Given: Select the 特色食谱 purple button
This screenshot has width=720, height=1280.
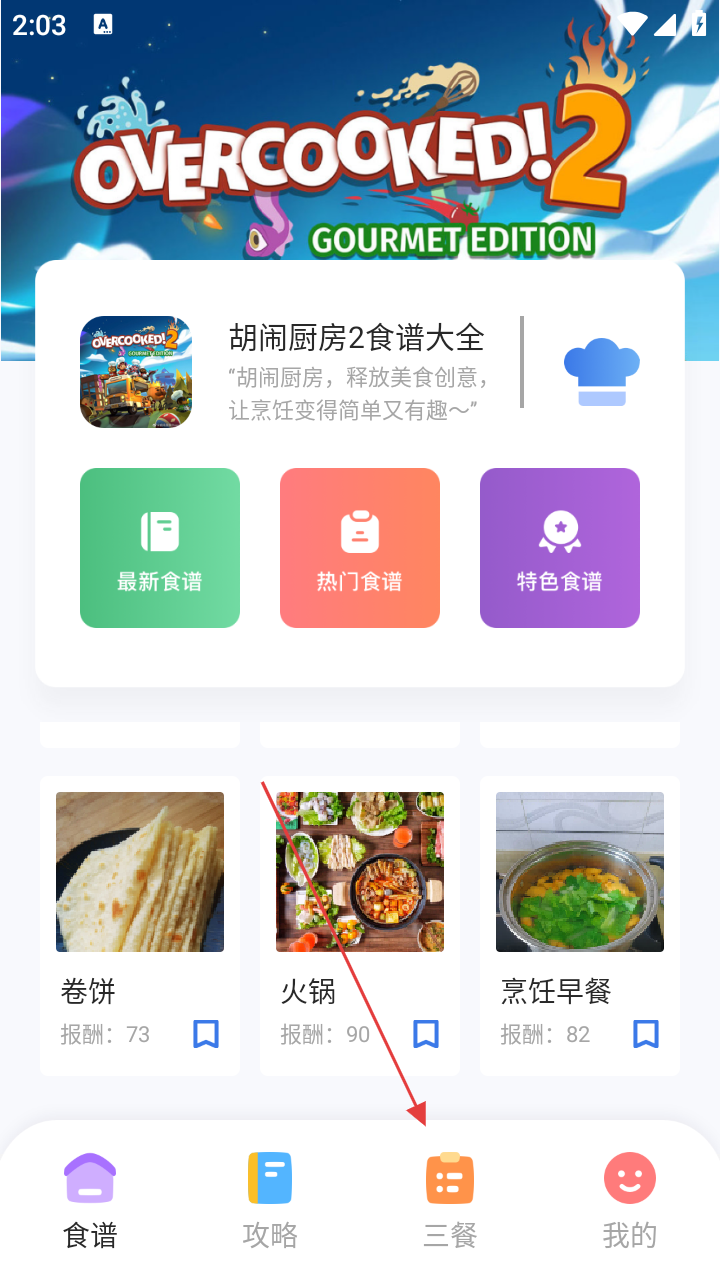Looking at the screenshot, I should tap(560, 548).
